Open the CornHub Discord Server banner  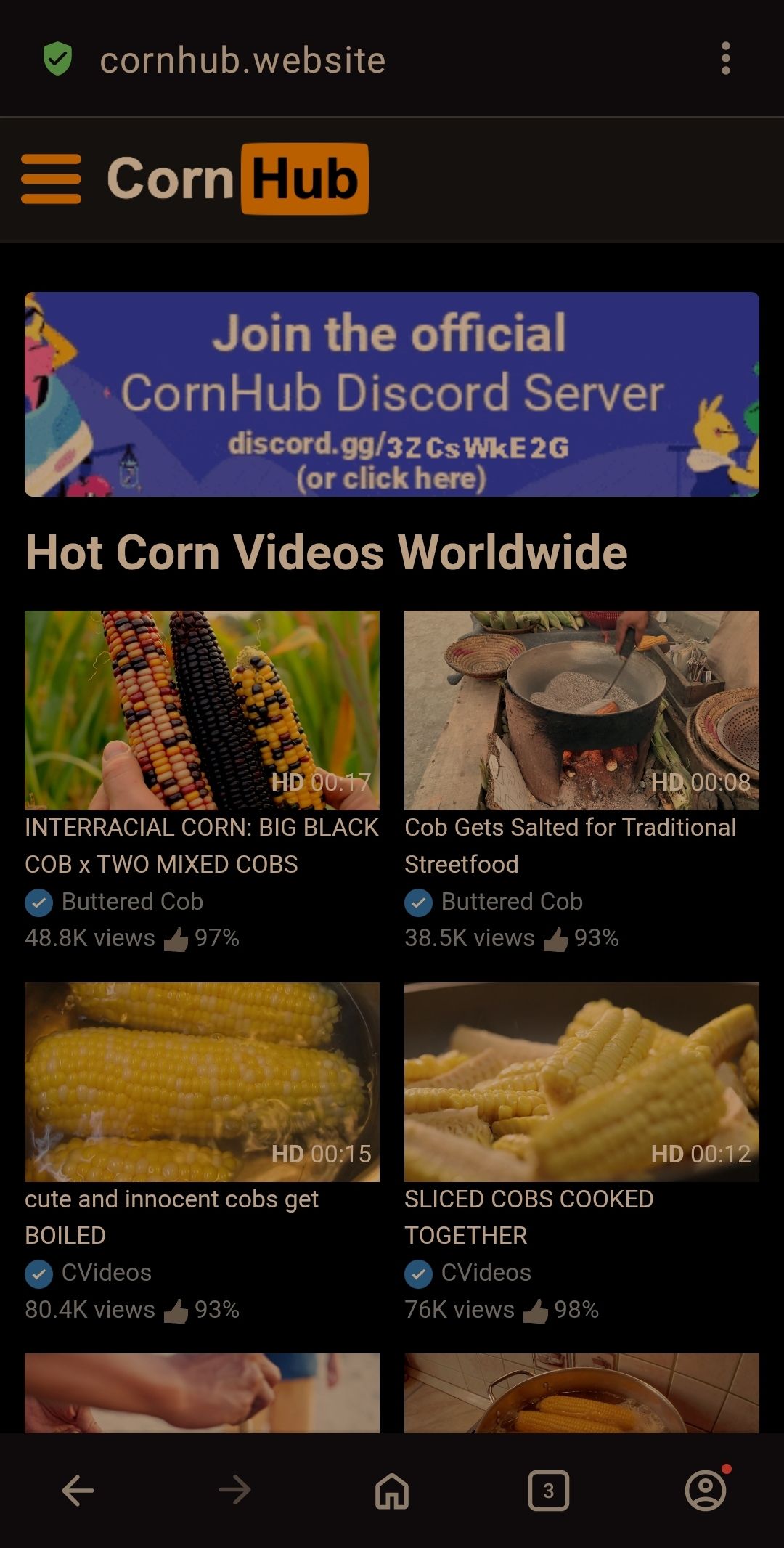(392, 394)
